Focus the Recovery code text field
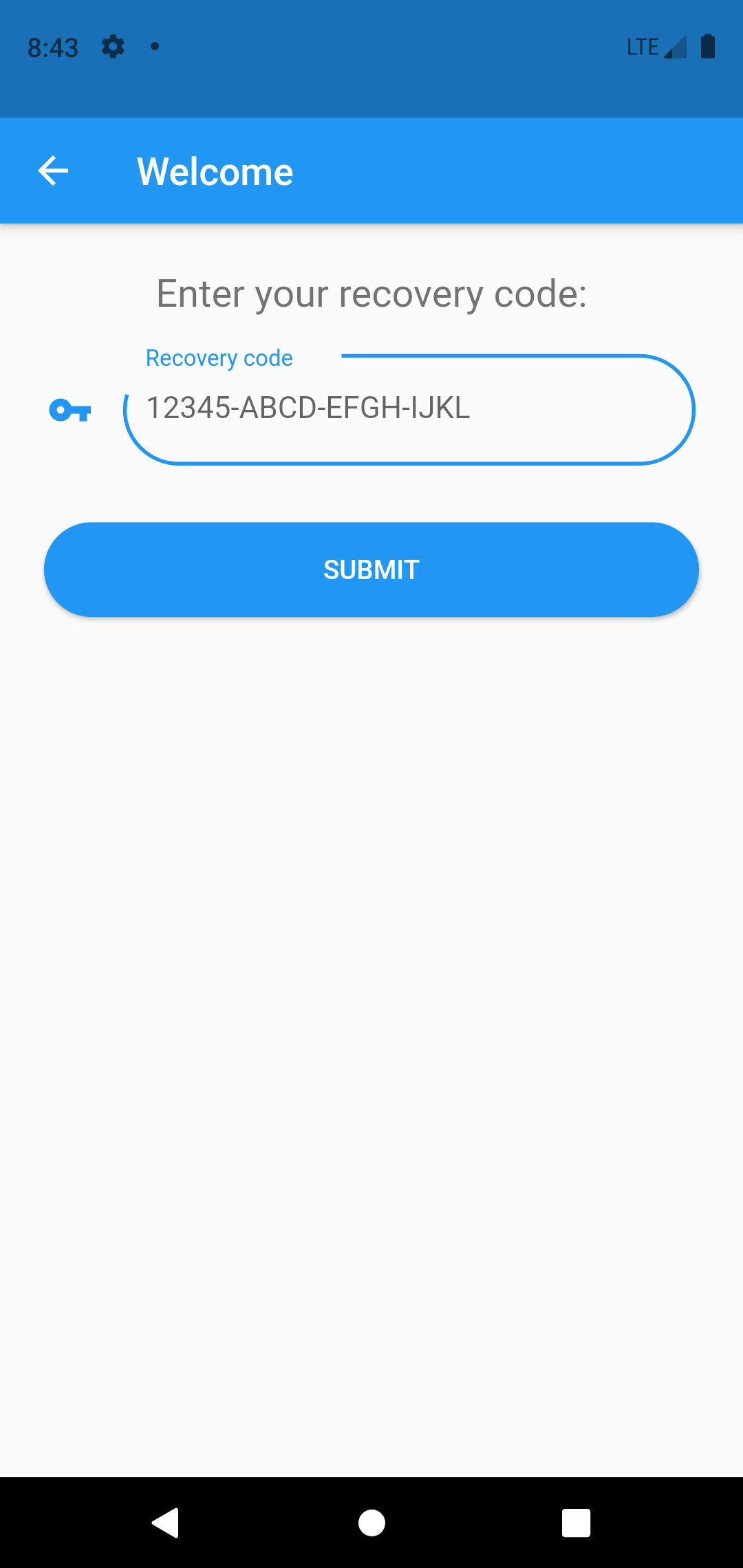Image resolution: width=743 pixels, height=1568 pixels. pyautogui.click(x=409, y=409)
